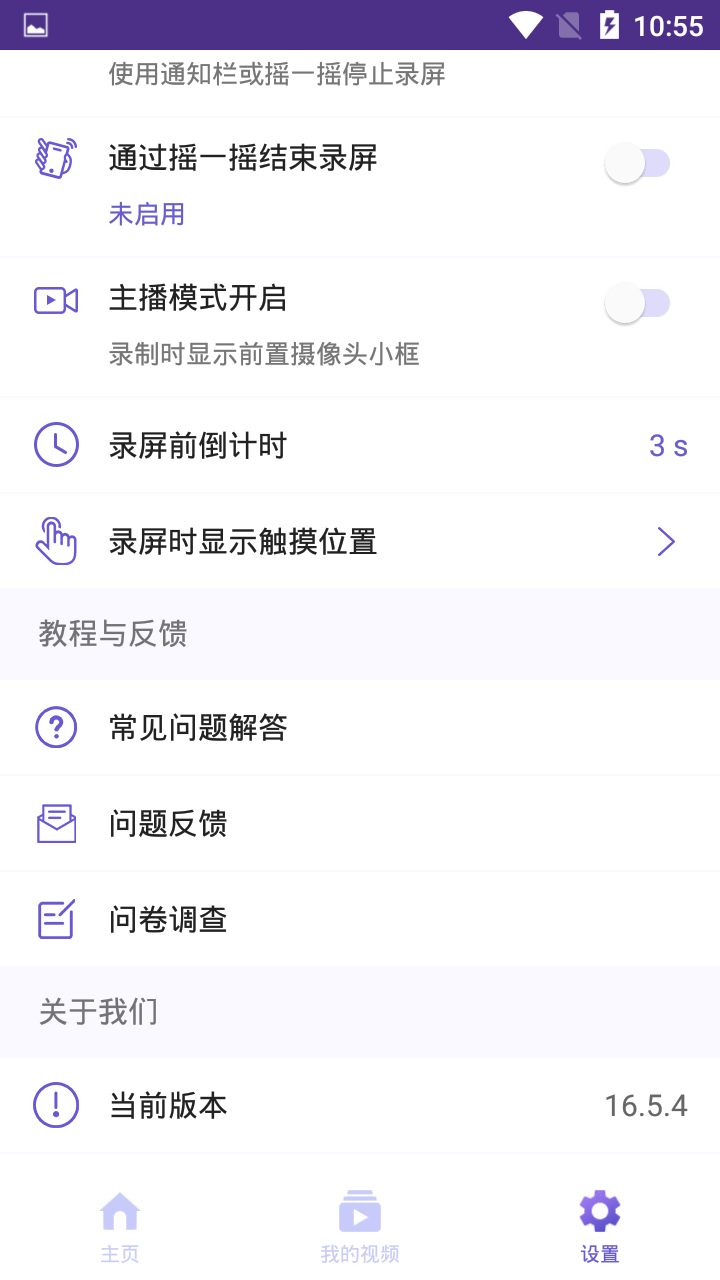The image size is (720, 1280).
Task: Click the video camera icon for 主播模式开启
Action: 56,299
